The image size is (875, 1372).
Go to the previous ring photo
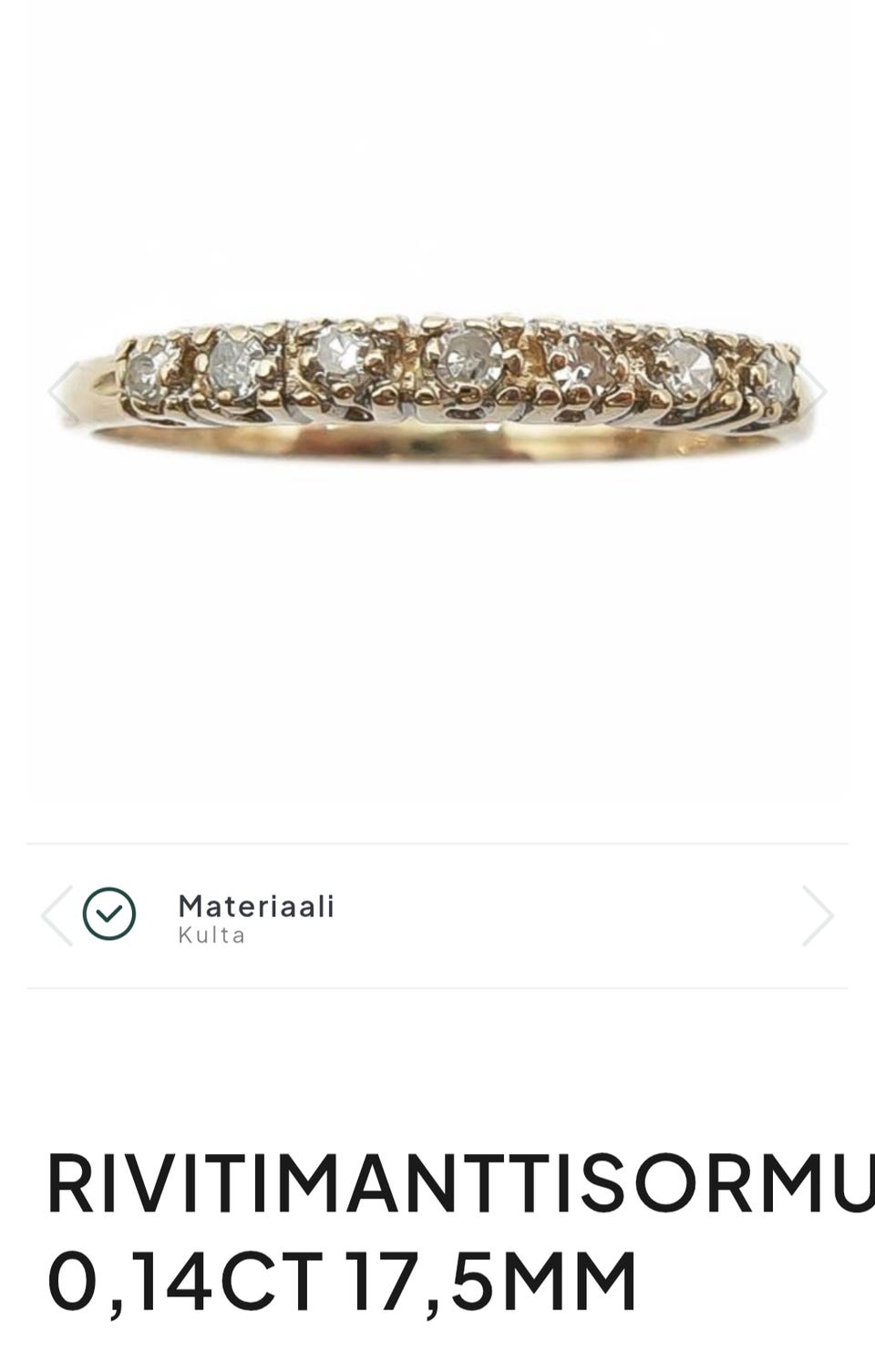62,391
